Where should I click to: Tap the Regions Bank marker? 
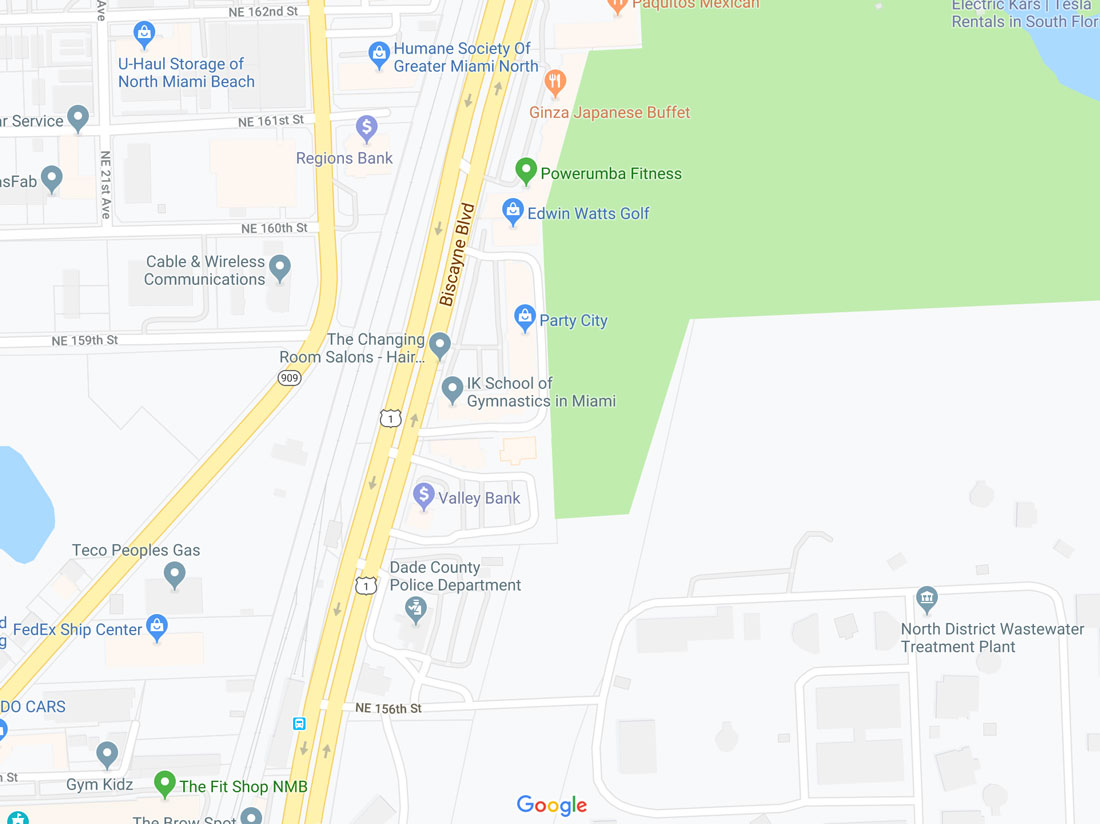[x=366, y=128]
